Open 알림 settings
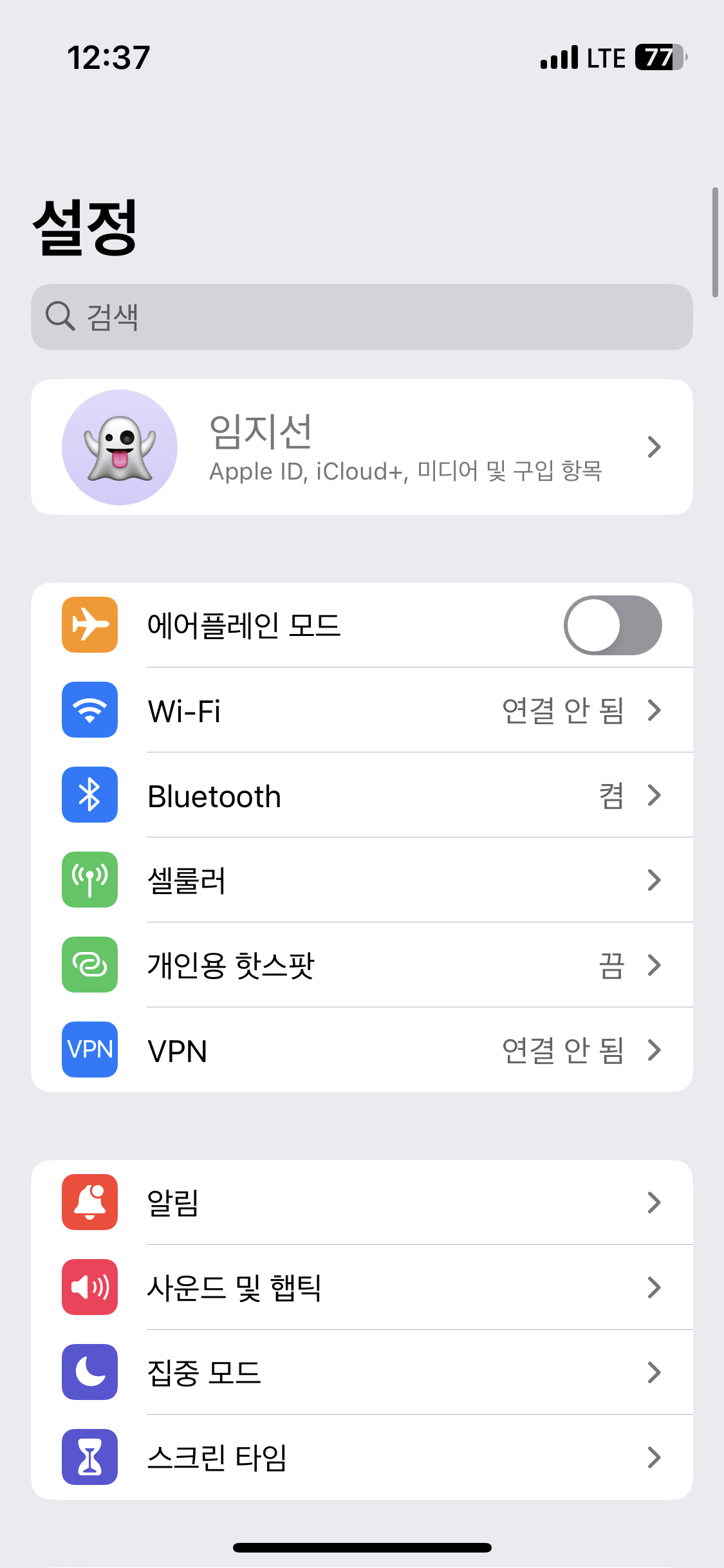This screenshot has width=724, height=1568. 362,1202
